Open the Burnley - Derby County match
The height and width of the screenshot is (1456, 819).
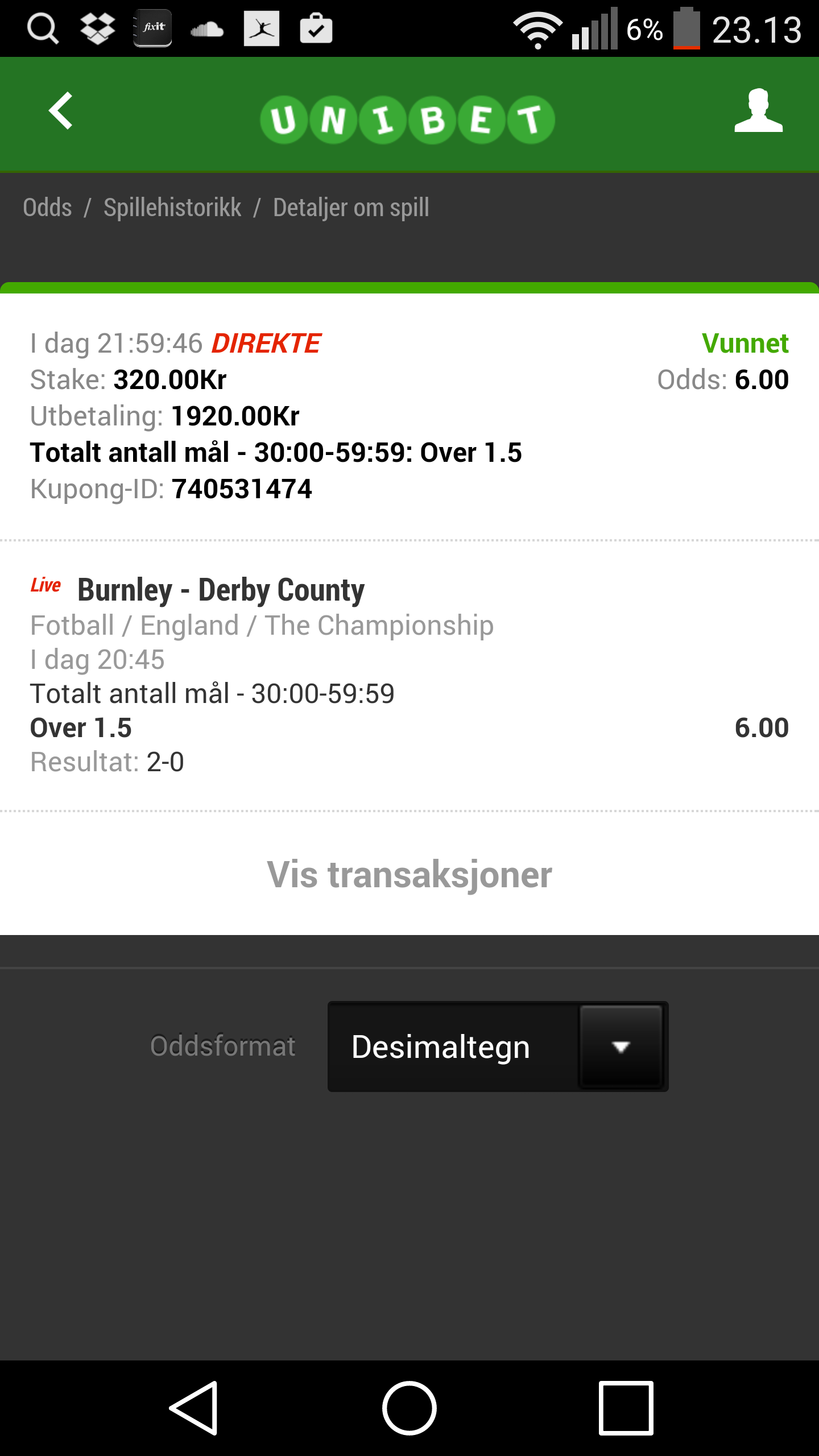coord(221,590)
